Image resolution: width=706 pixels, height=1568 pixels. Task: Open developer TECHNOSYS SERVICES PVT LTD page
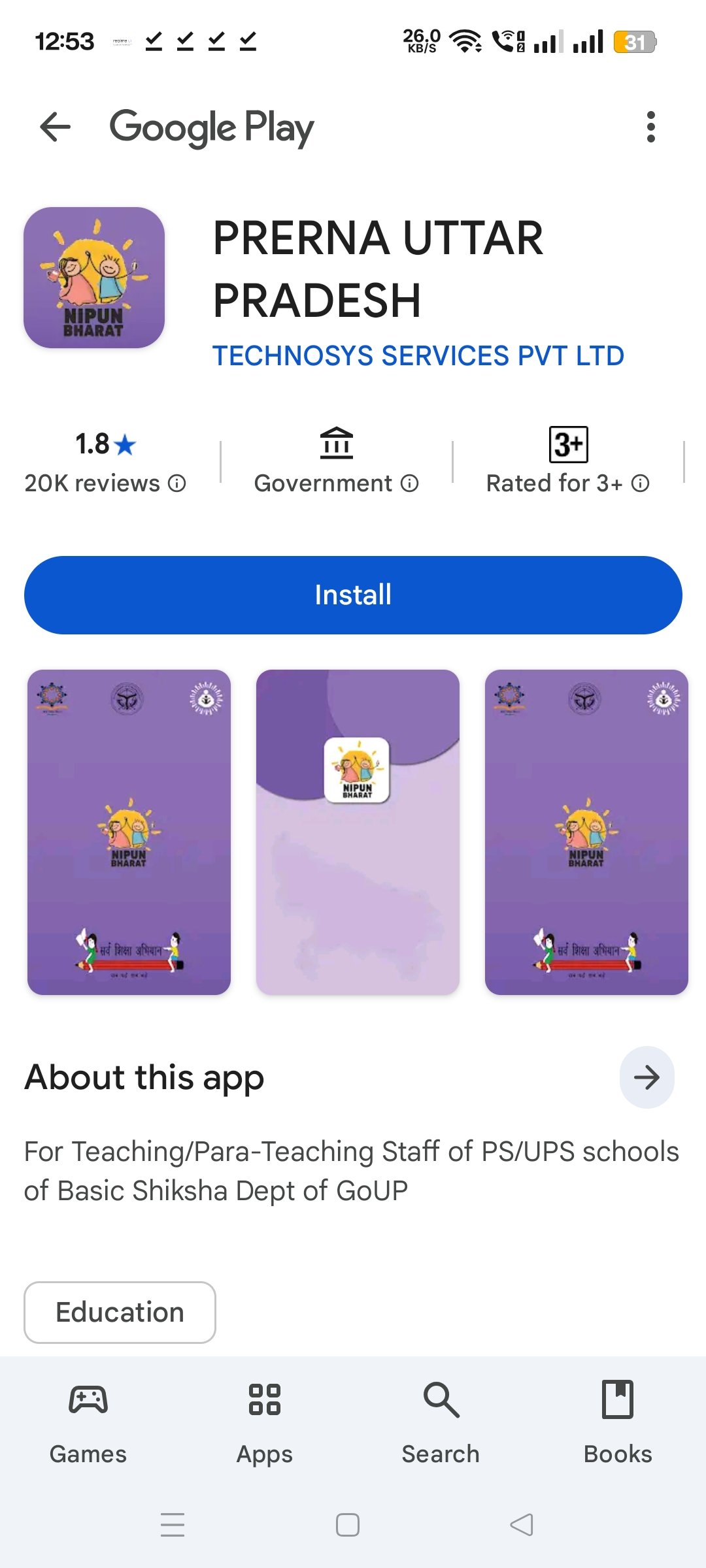(x=418, y=356)
